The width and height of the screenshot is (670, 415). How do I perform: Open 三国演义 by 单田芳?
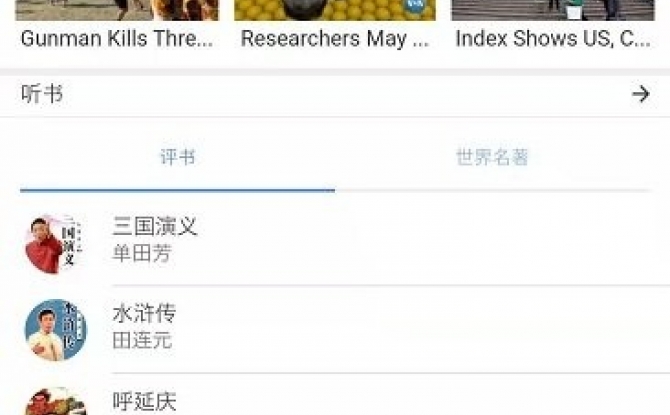(155, 240)
